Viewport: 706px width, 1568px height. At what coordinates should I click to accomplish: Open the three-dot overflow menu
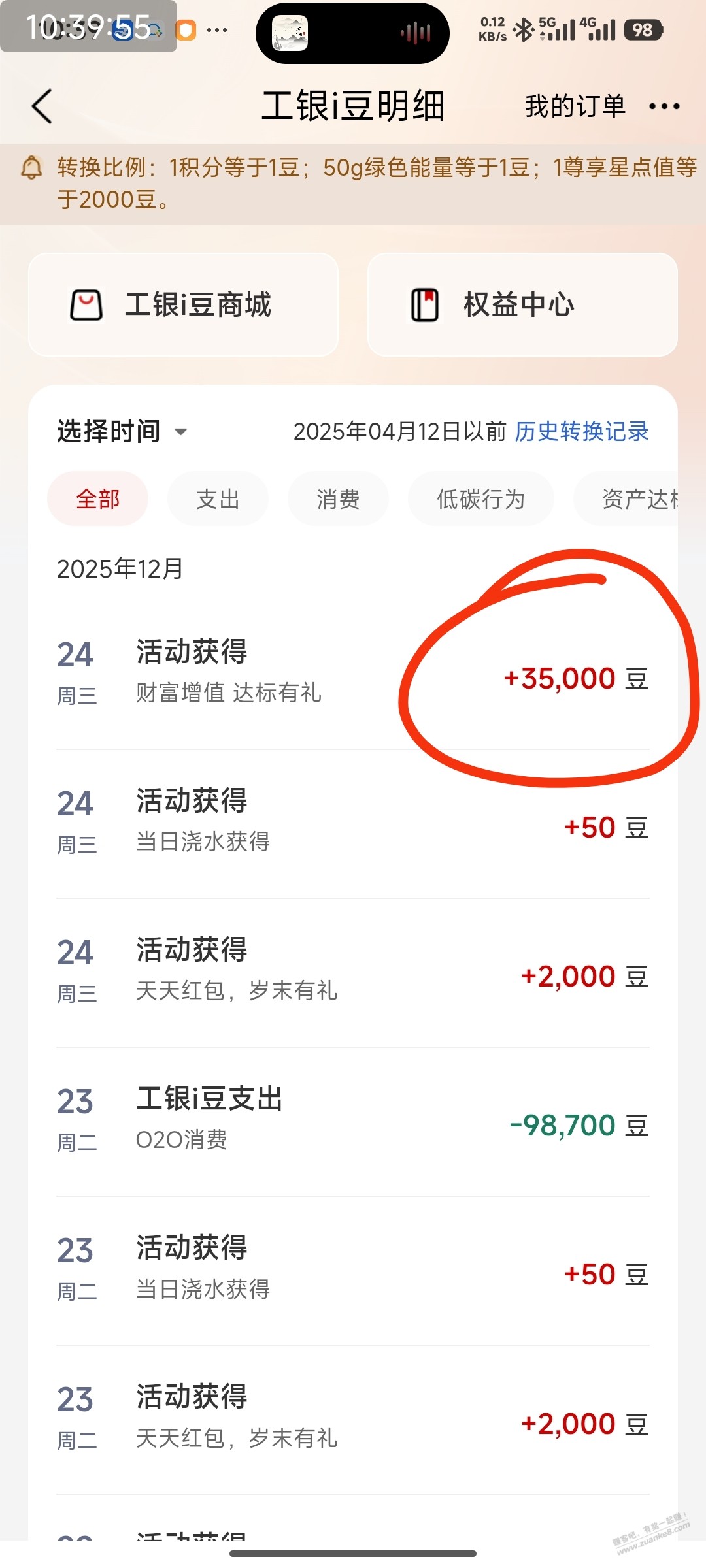(x=664, y=106)
